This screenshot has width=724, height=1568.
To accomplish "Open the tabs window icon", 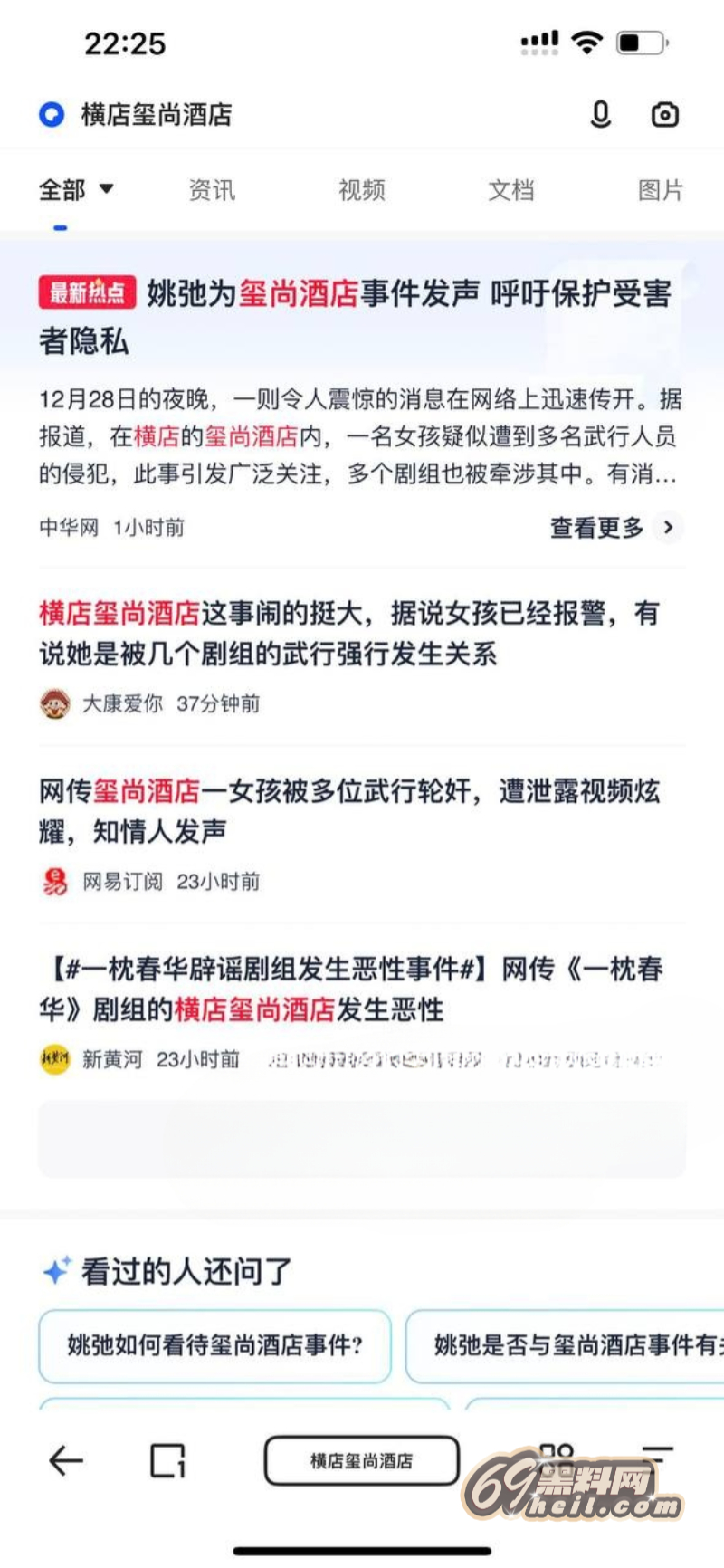I will tap(167, 1460).
